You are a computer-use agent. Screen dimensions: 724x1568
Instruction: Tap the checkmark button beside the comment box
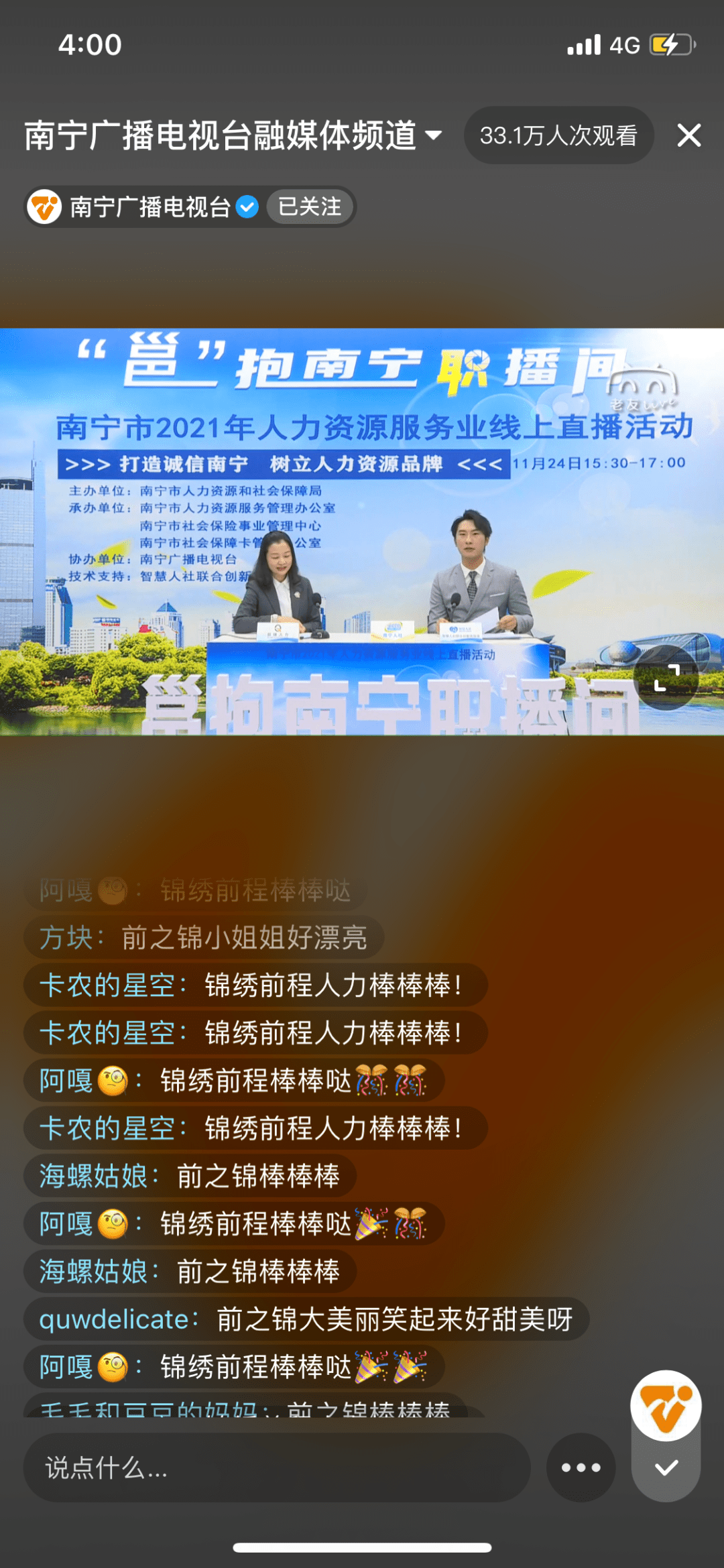pyautogui.click(x=666, y=1468)
